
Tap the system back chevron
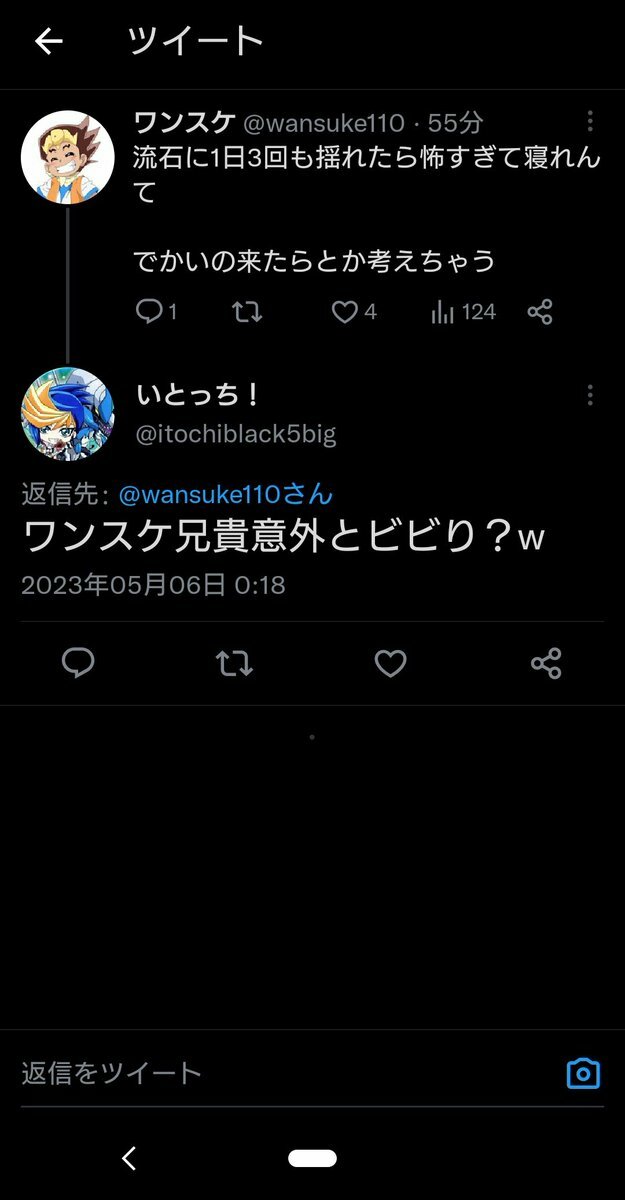(x=128, y=1158)
